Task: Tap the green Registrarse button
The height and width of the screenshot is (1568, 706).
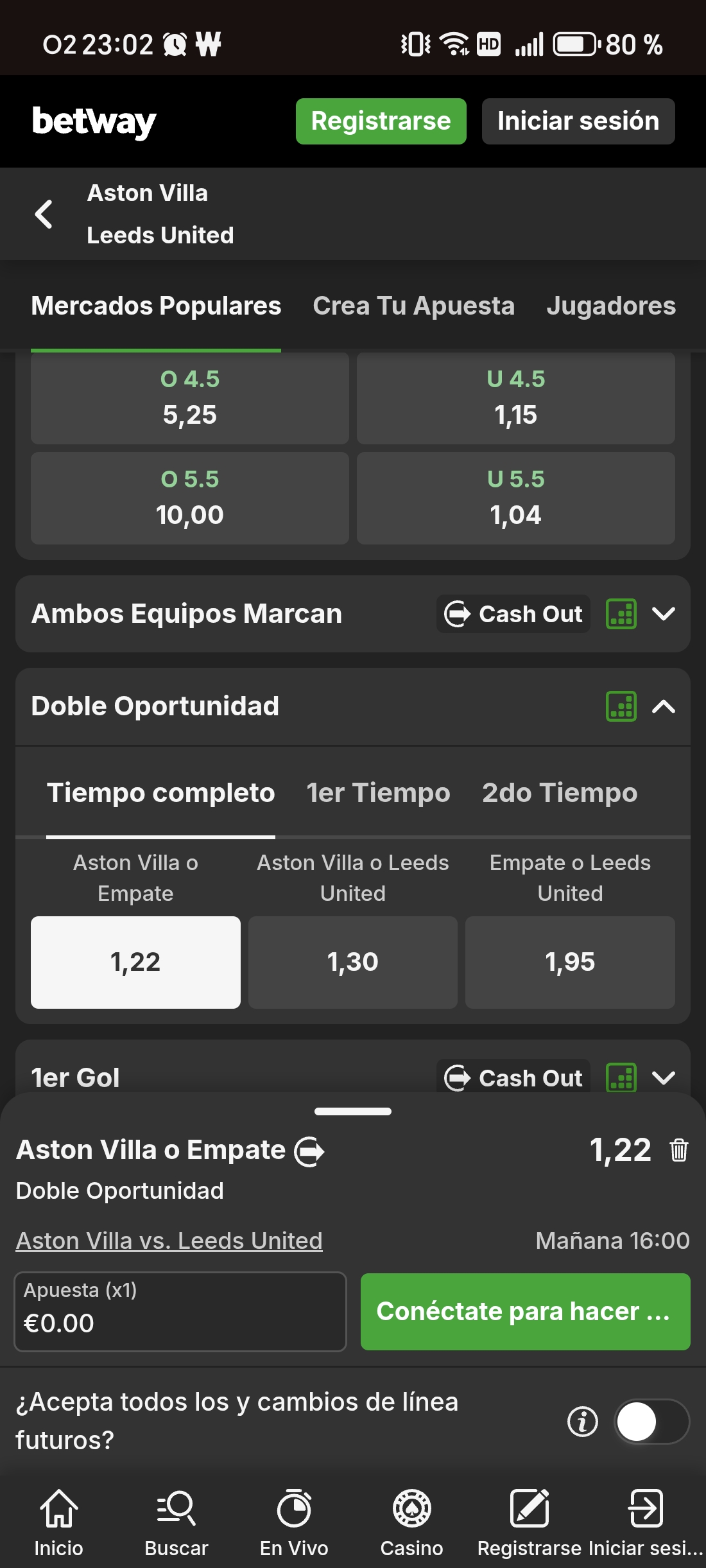Action: pyautogui.click(x=381, y=121)
